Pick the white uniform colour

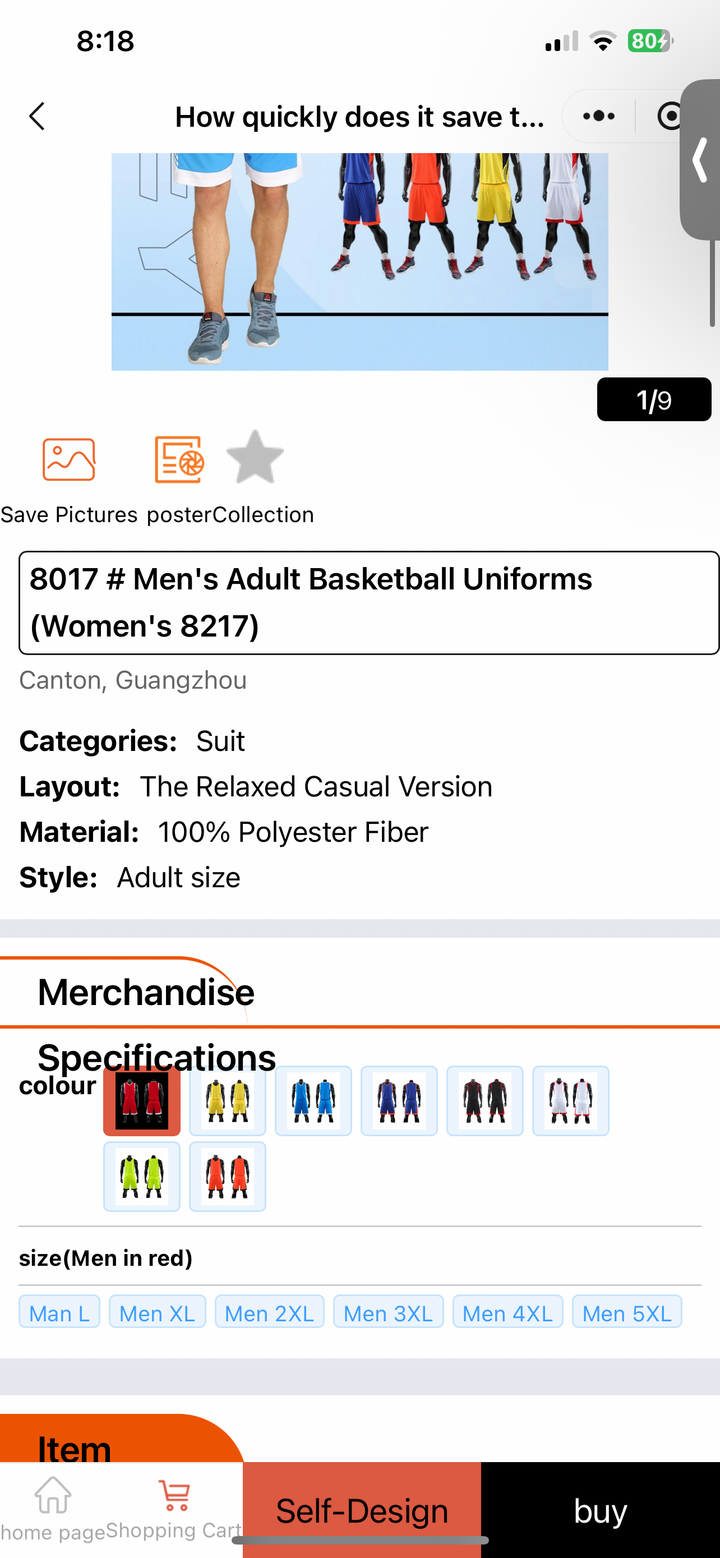[571, 1100]
